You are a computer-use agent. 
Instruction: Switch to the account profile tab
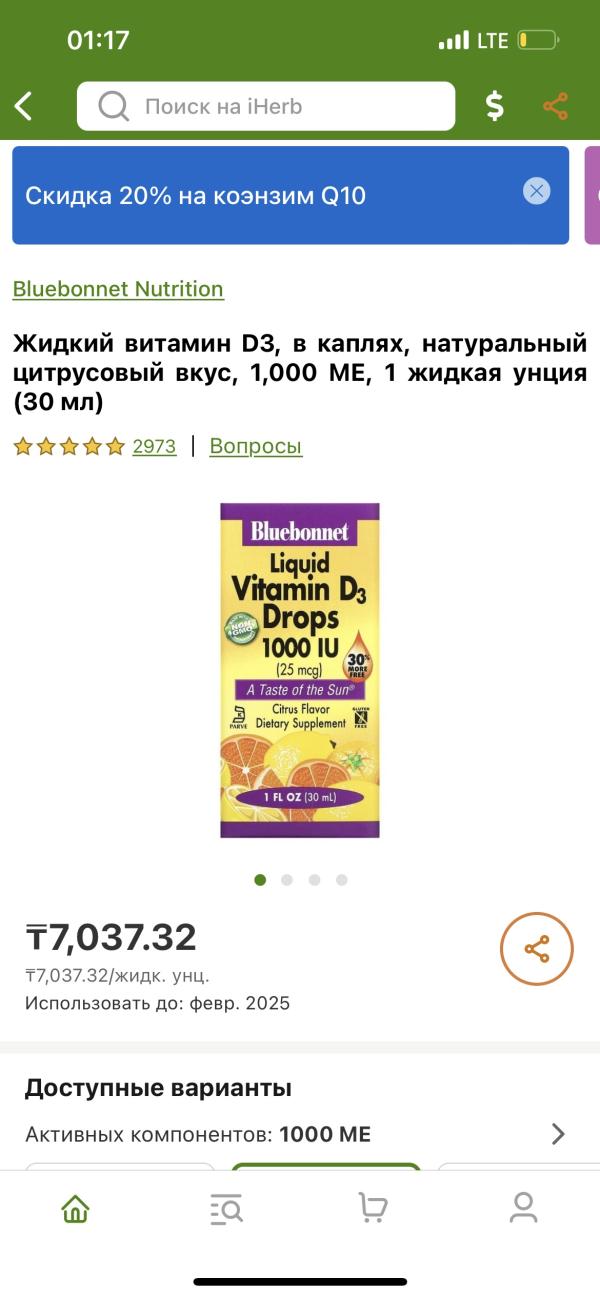pyautogui.click(x=523, y=1209)
